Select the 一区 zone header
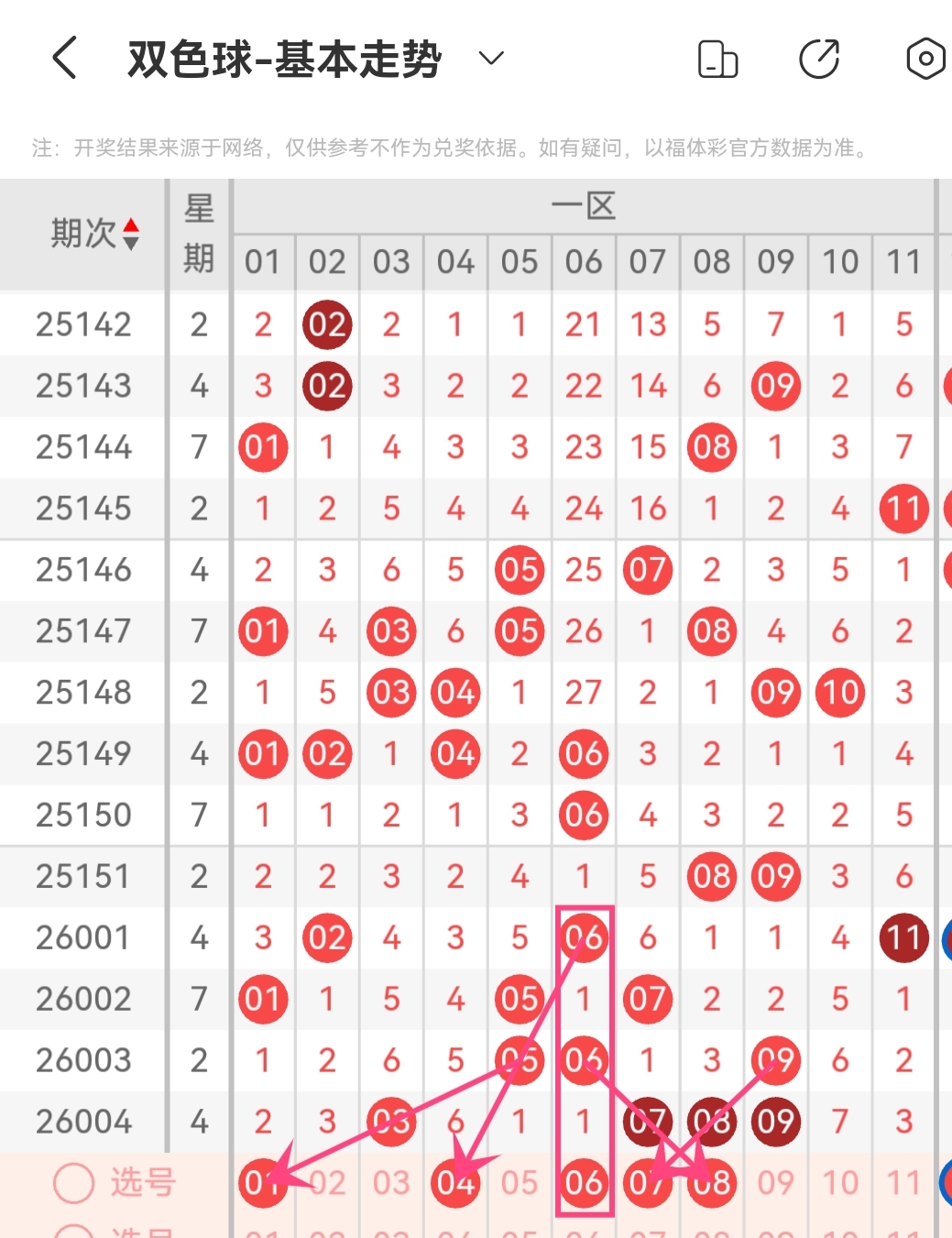The image size is (952, 1238). 583,203
